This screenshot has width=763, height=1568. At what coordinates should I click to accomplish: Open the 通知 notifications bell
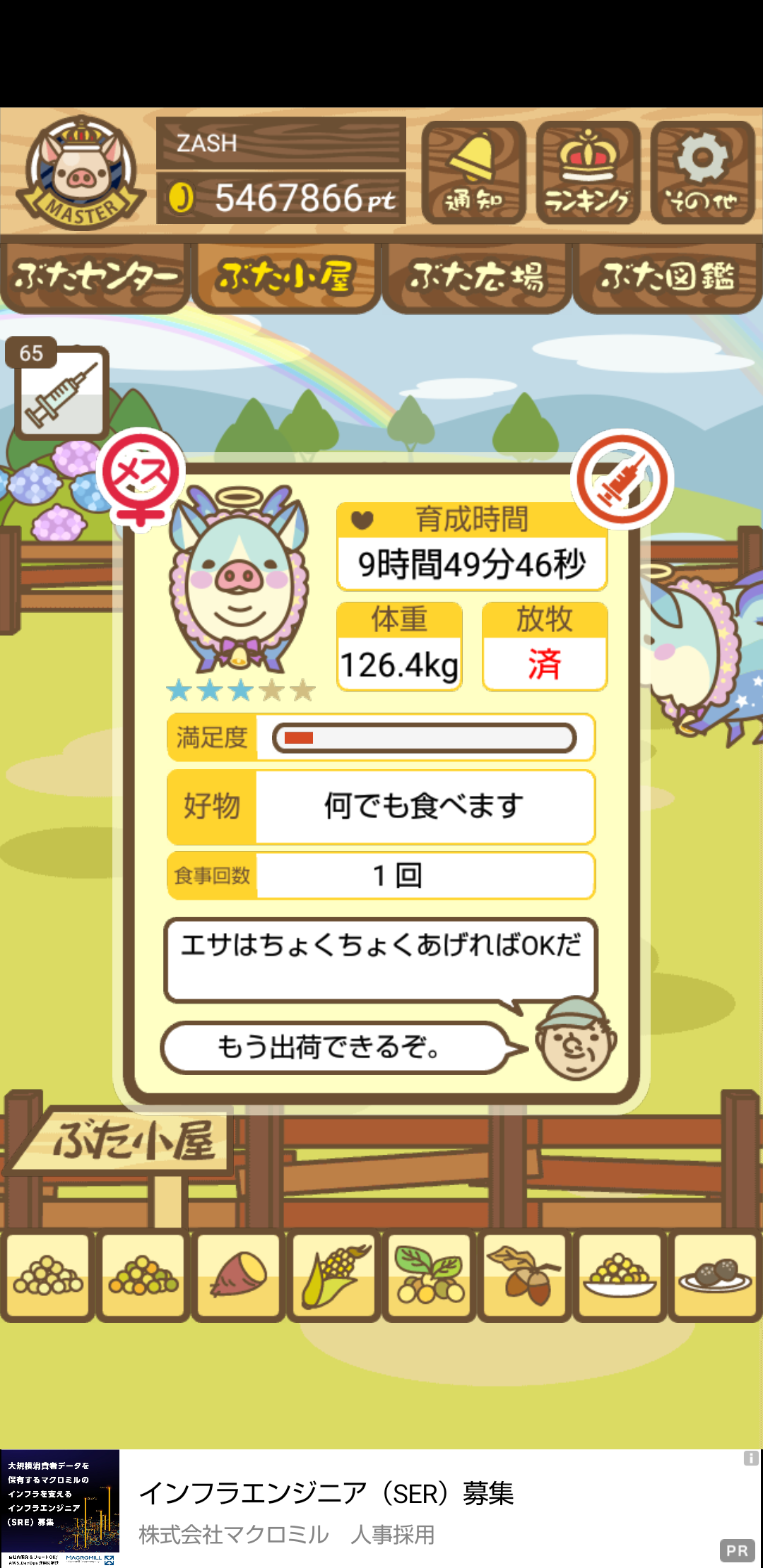(x=474, y=172)
